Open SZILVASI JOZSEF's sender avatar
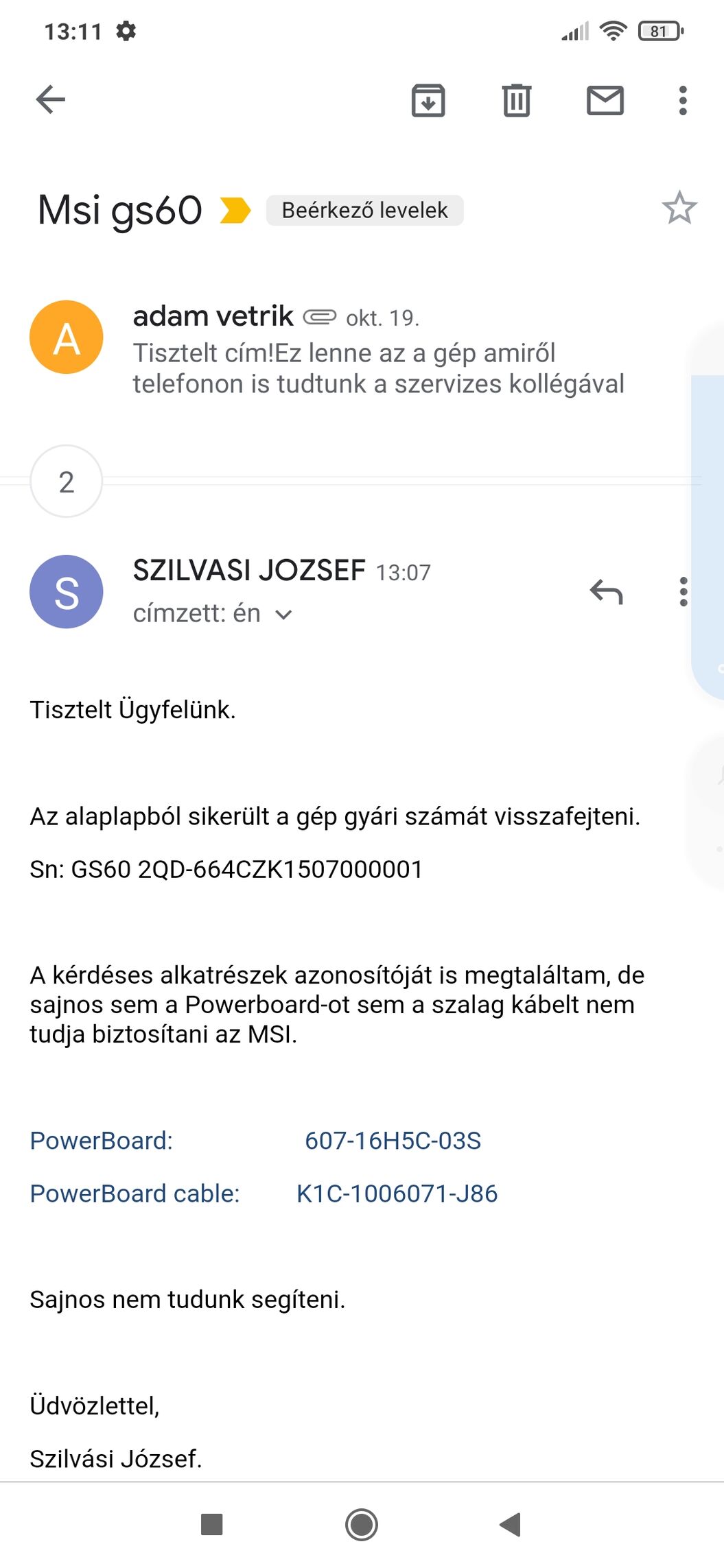 [x=67, y=591]
